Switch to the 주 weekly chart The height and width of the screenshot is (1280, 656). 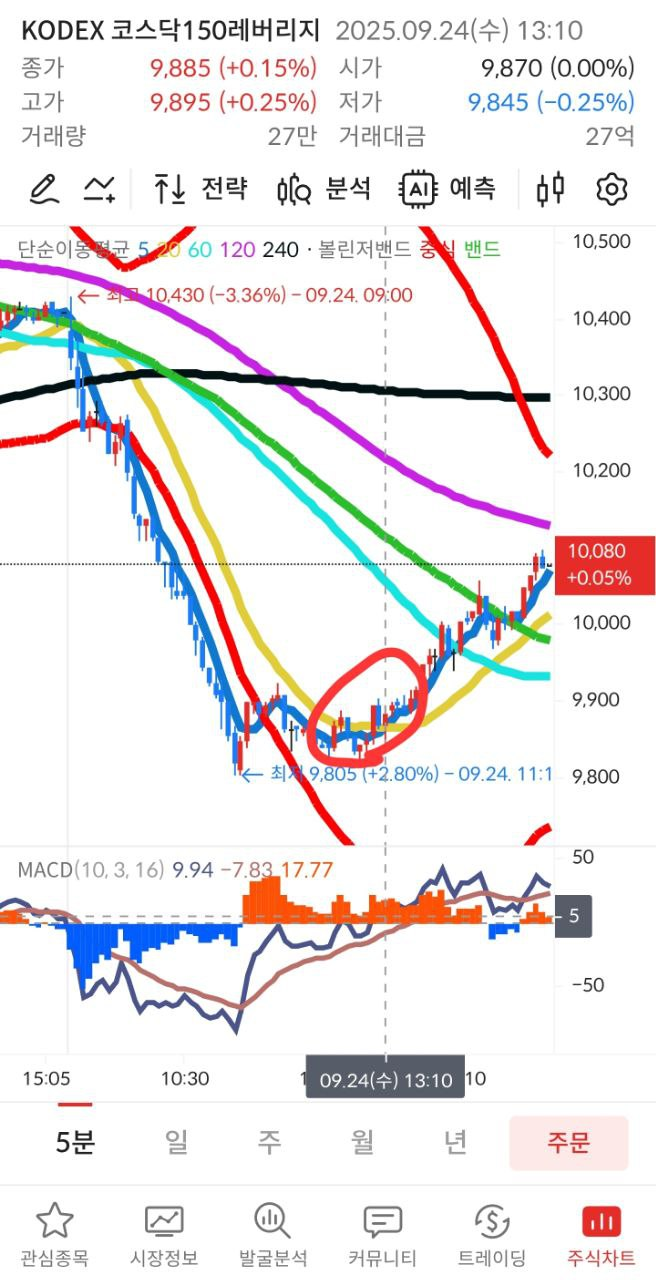coord(269,1142)
